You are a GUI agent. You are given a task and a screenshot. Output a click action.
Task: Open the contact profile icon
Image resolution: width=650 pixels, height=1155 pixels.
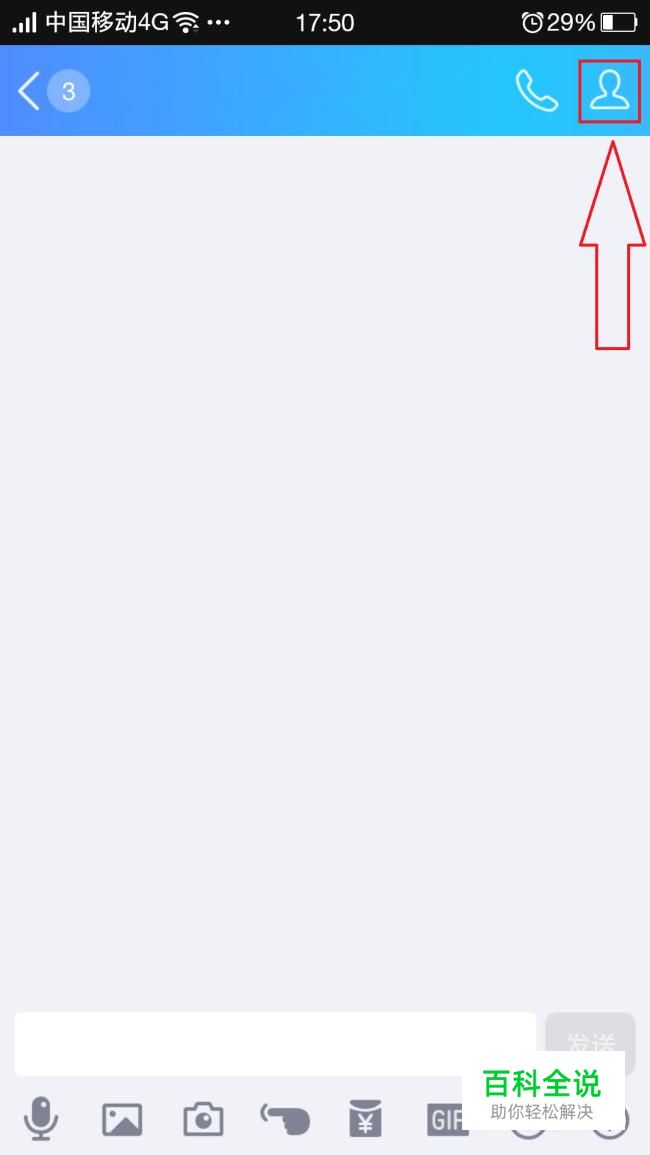coord(609,91)
